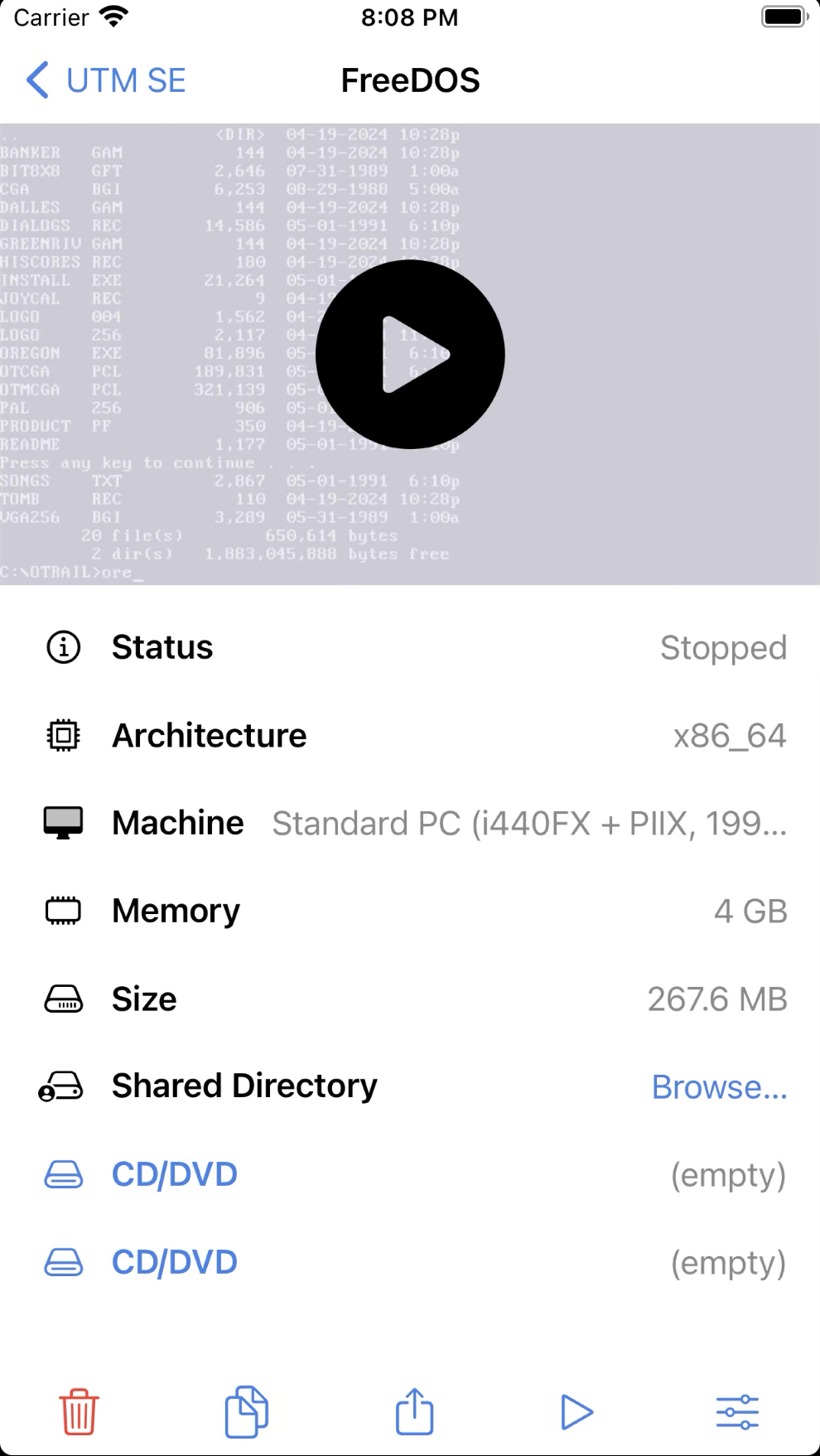820x1456 pixels.
Task: Open the VM settings sliders icon
Action: 737,1411
